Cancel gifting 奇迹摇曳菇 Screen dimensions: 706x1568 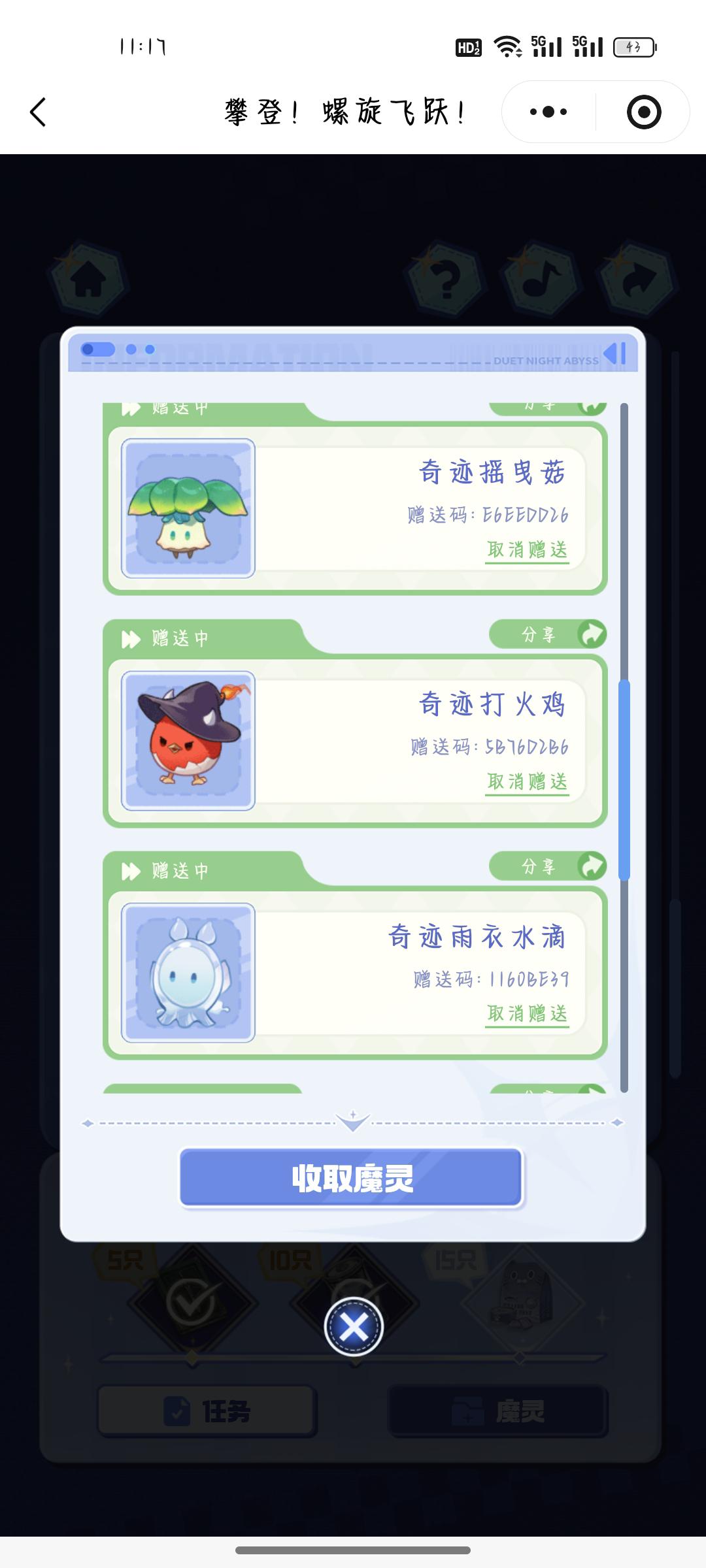527,550
